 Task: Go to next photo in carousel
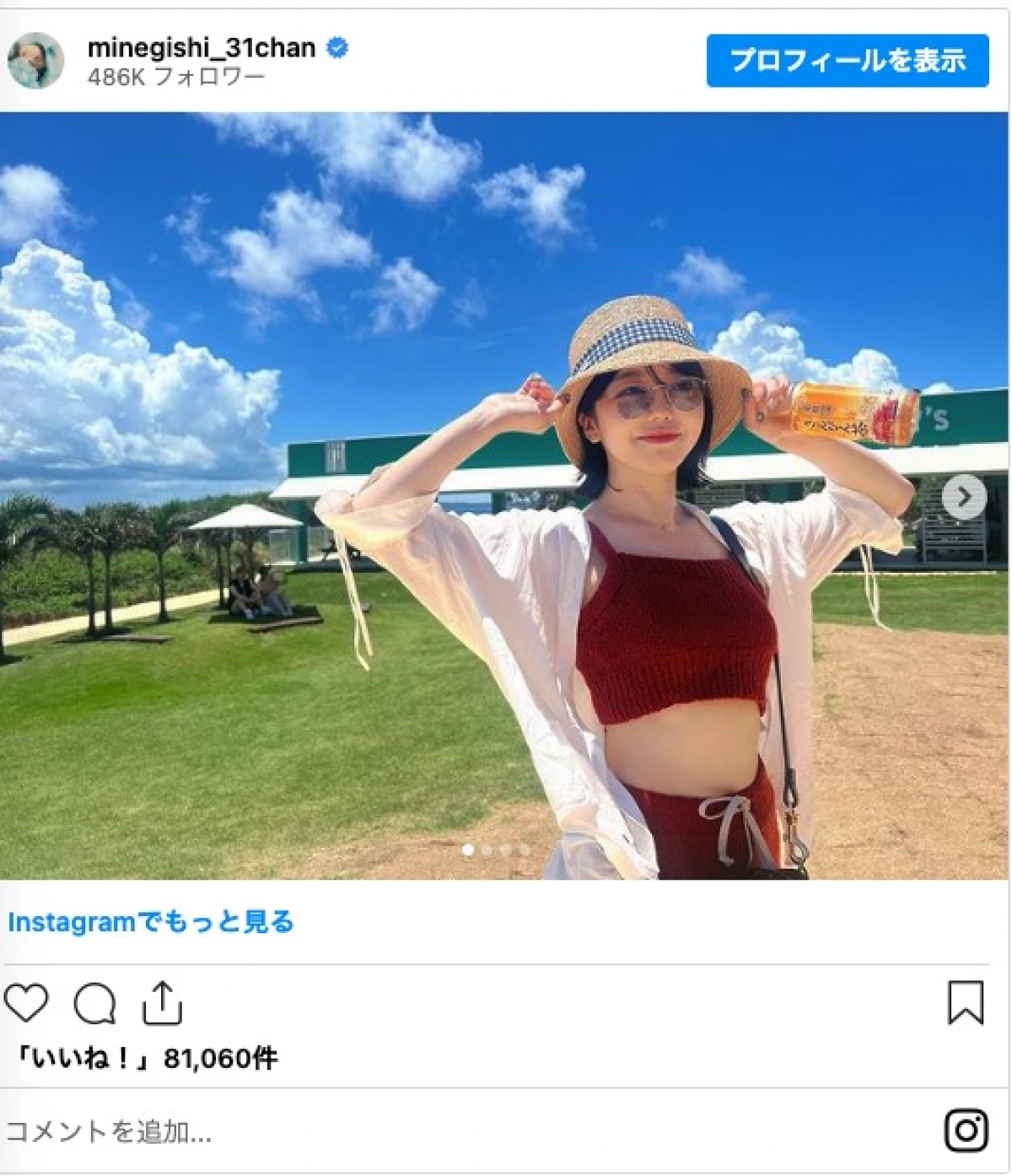964,497
